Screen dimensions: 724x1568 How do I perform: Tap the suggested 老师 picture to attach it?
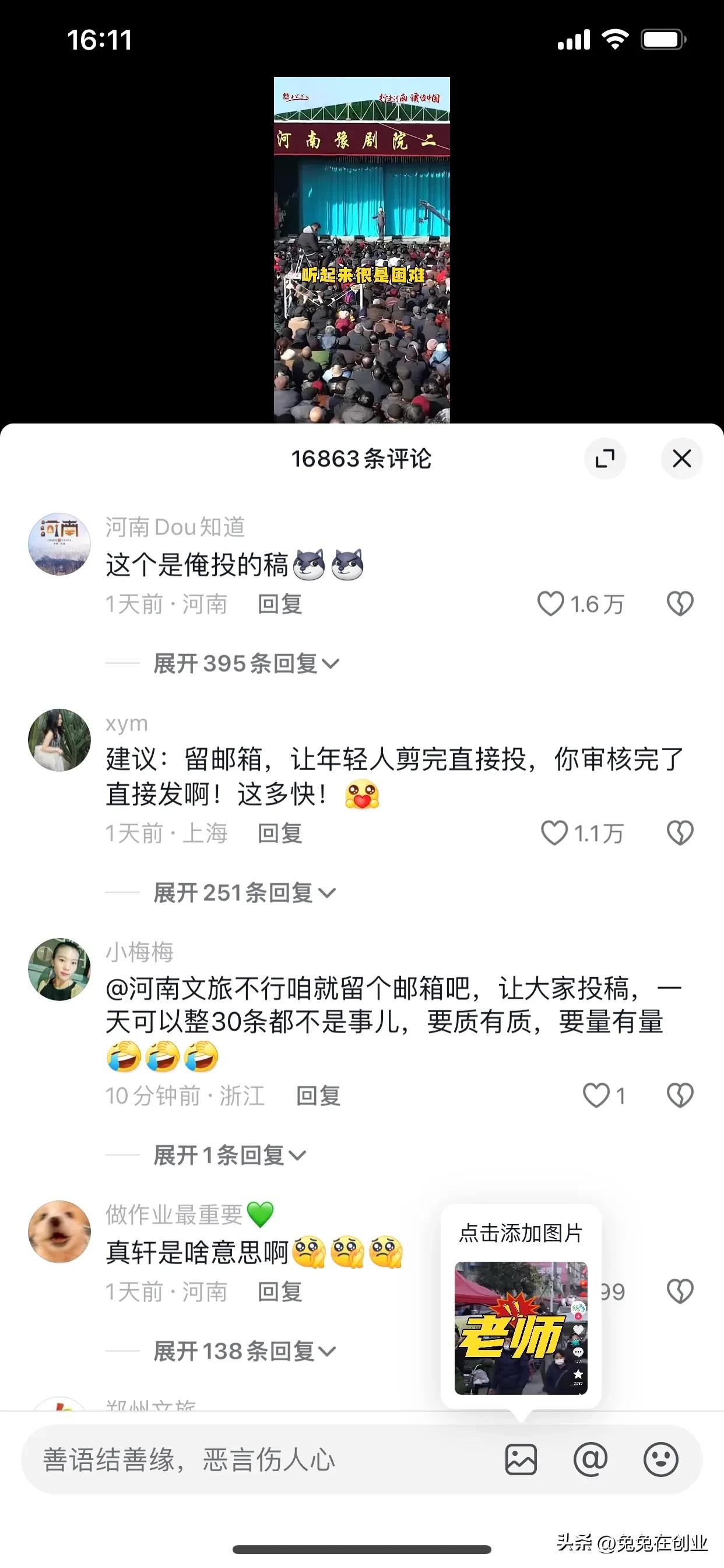(521, 1328)
